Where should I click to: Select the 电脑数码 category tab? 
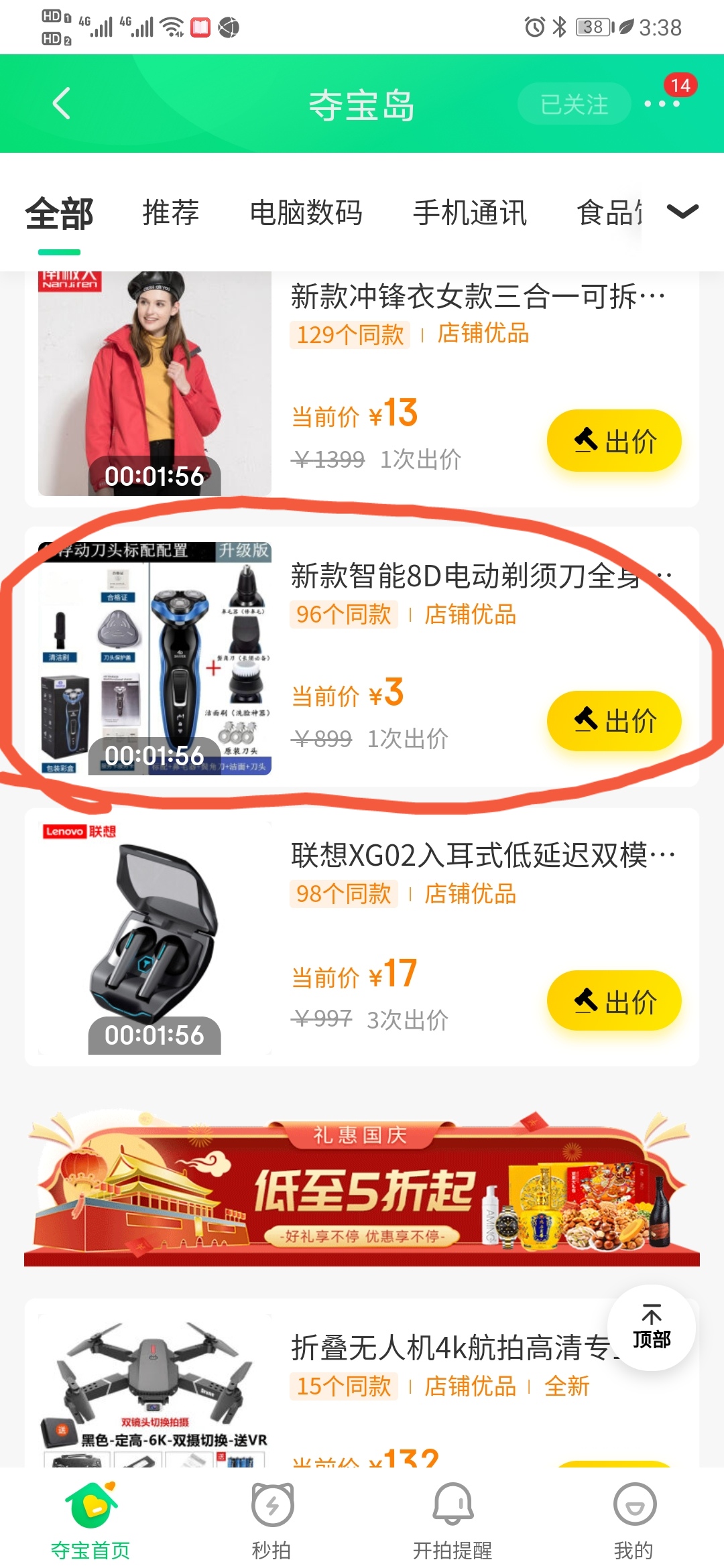coord(306,213)
